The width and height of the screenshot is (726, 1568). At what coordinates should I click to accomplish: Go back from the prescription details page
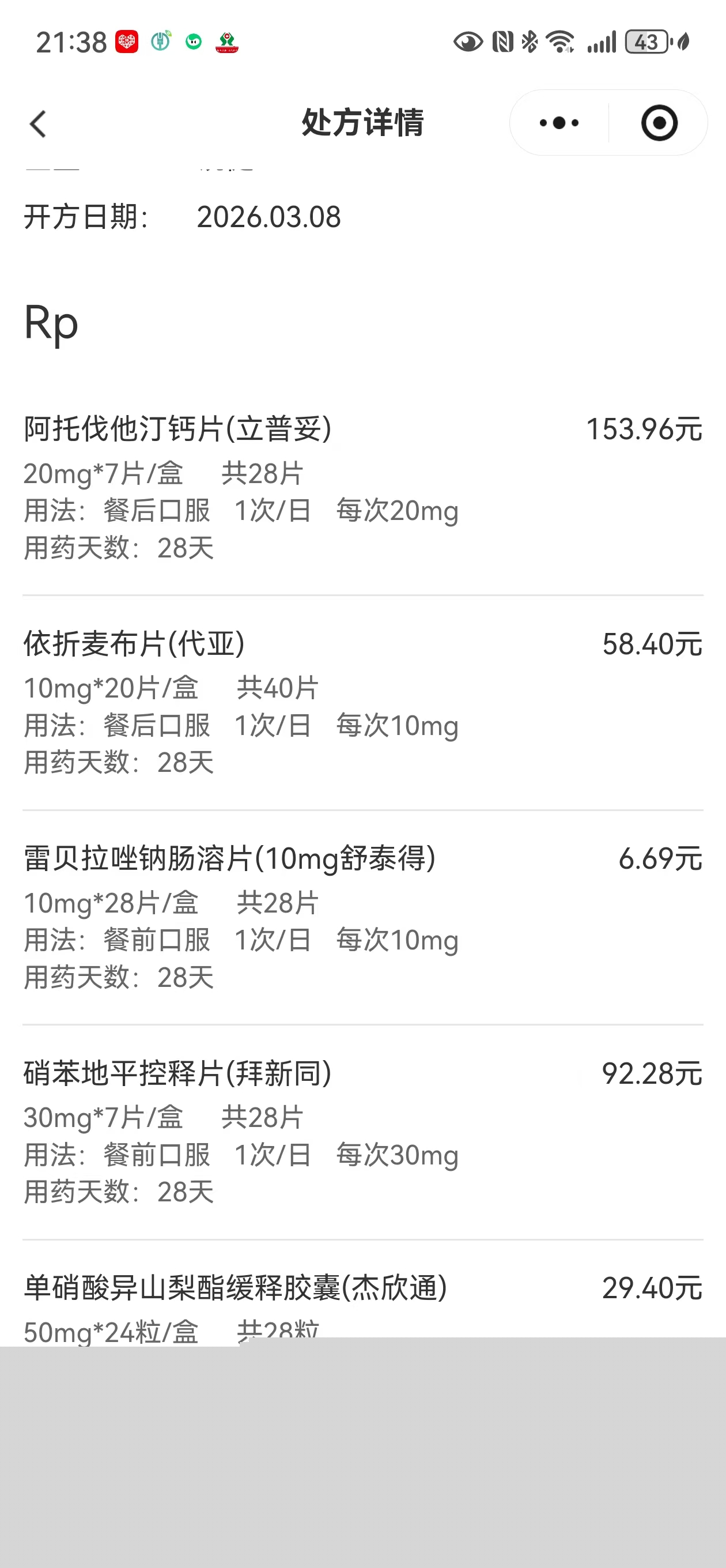(x=39, y=123)
